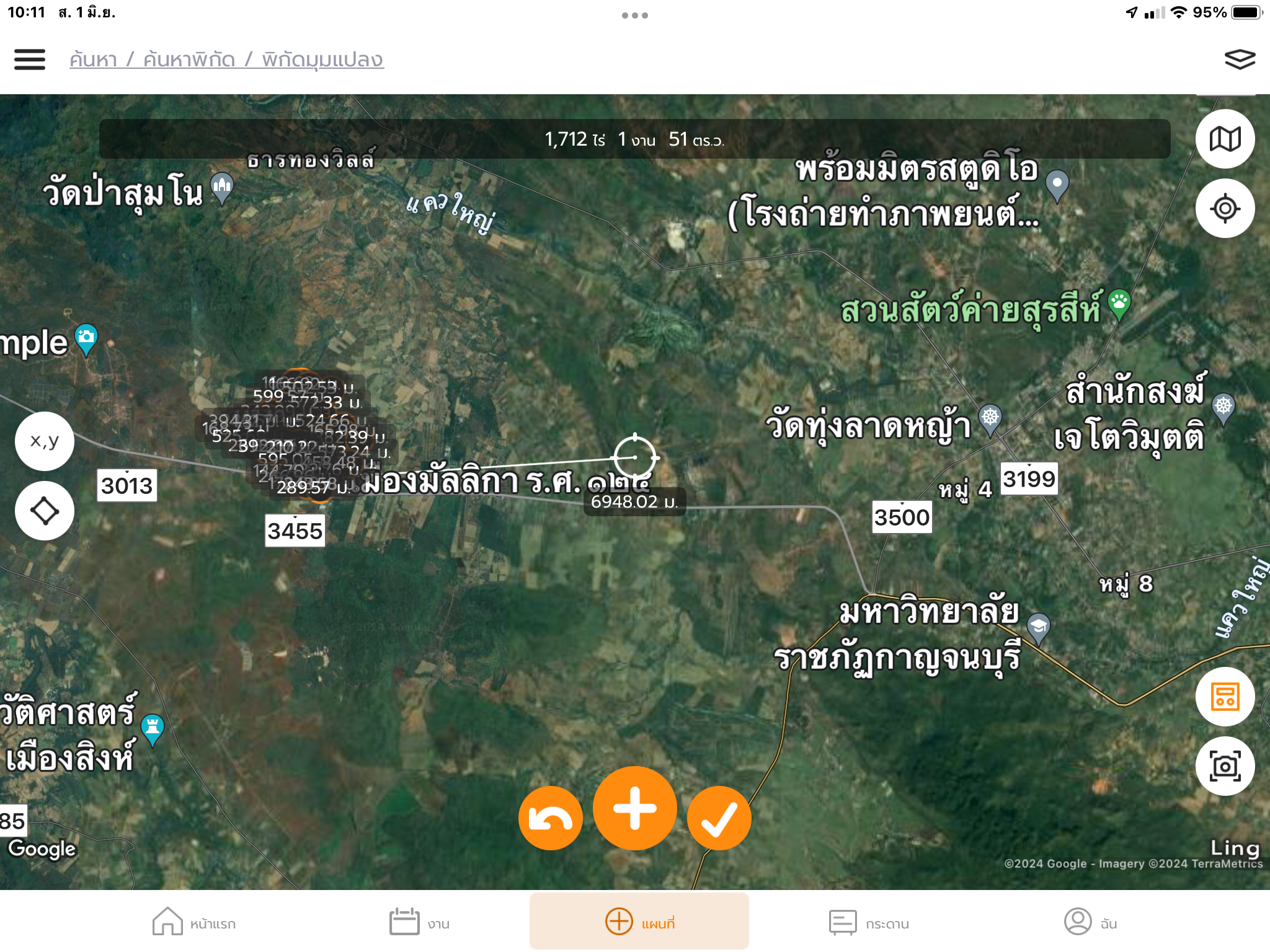Screen dimensions: 1270x952
Task: Go to the กระดาน tab
Action: [x=869, y=922]
